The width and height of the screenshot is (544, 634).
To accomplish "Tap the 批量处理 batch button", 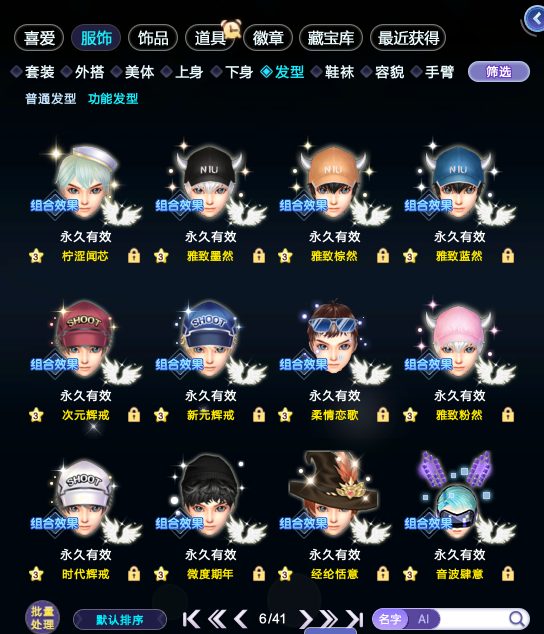I will [42, 617].
